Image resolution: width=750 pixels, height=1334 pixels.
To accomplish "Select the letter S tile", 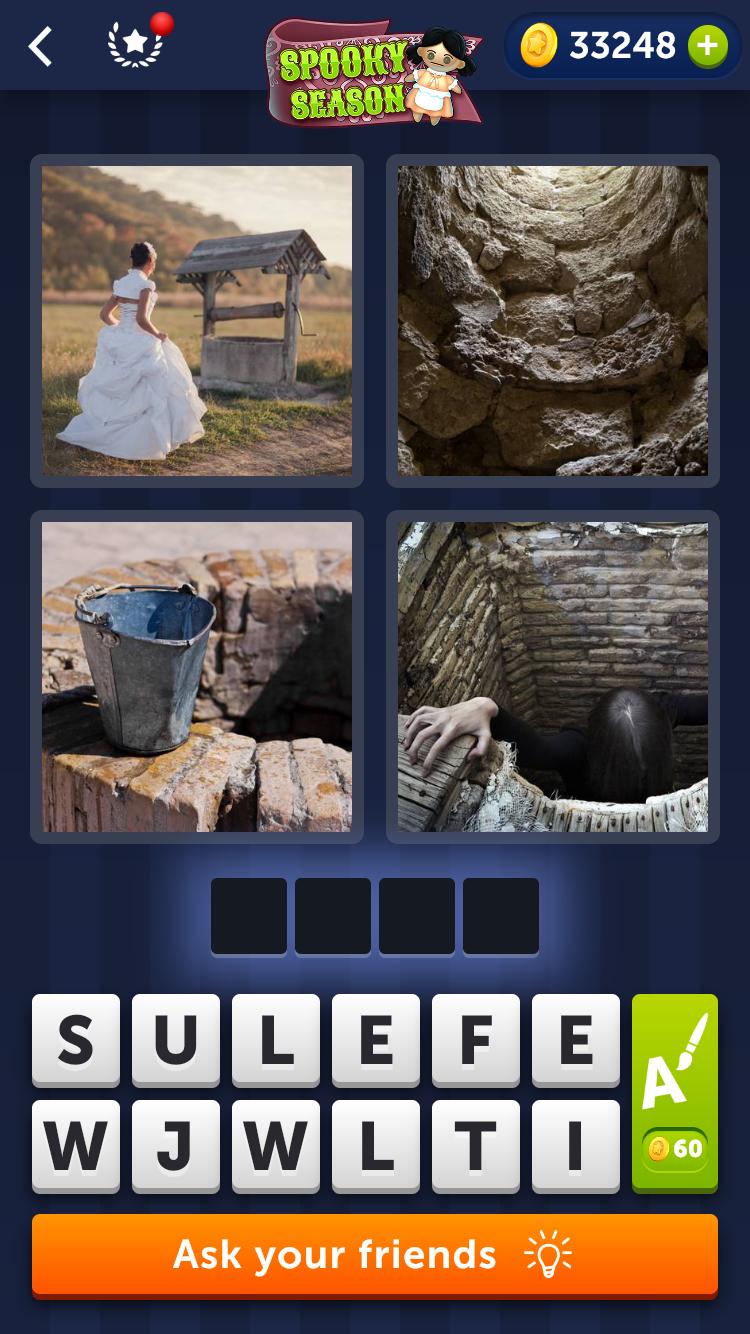I will point(76,1040).
